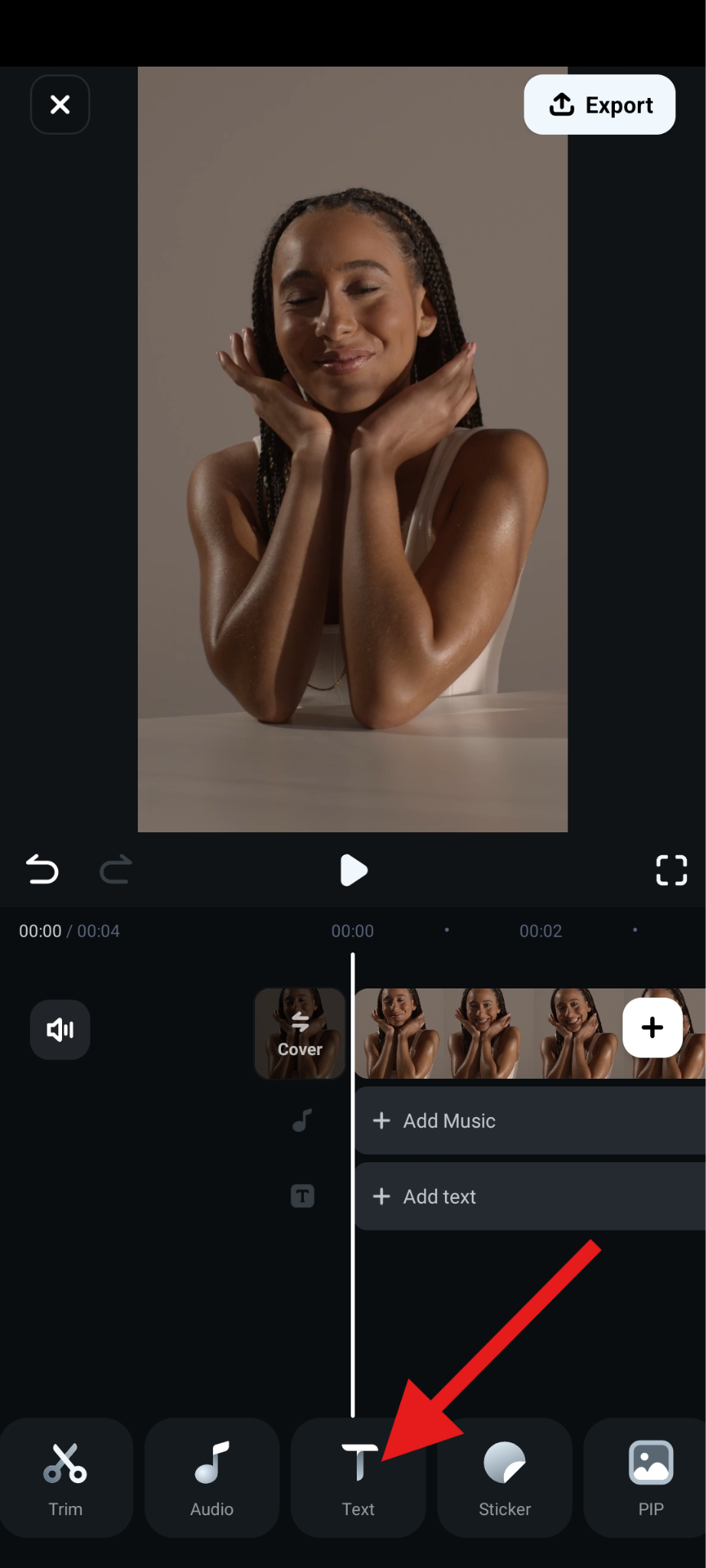
Task: Open the Sticker tool
Action: click(x=505, y=1478)
